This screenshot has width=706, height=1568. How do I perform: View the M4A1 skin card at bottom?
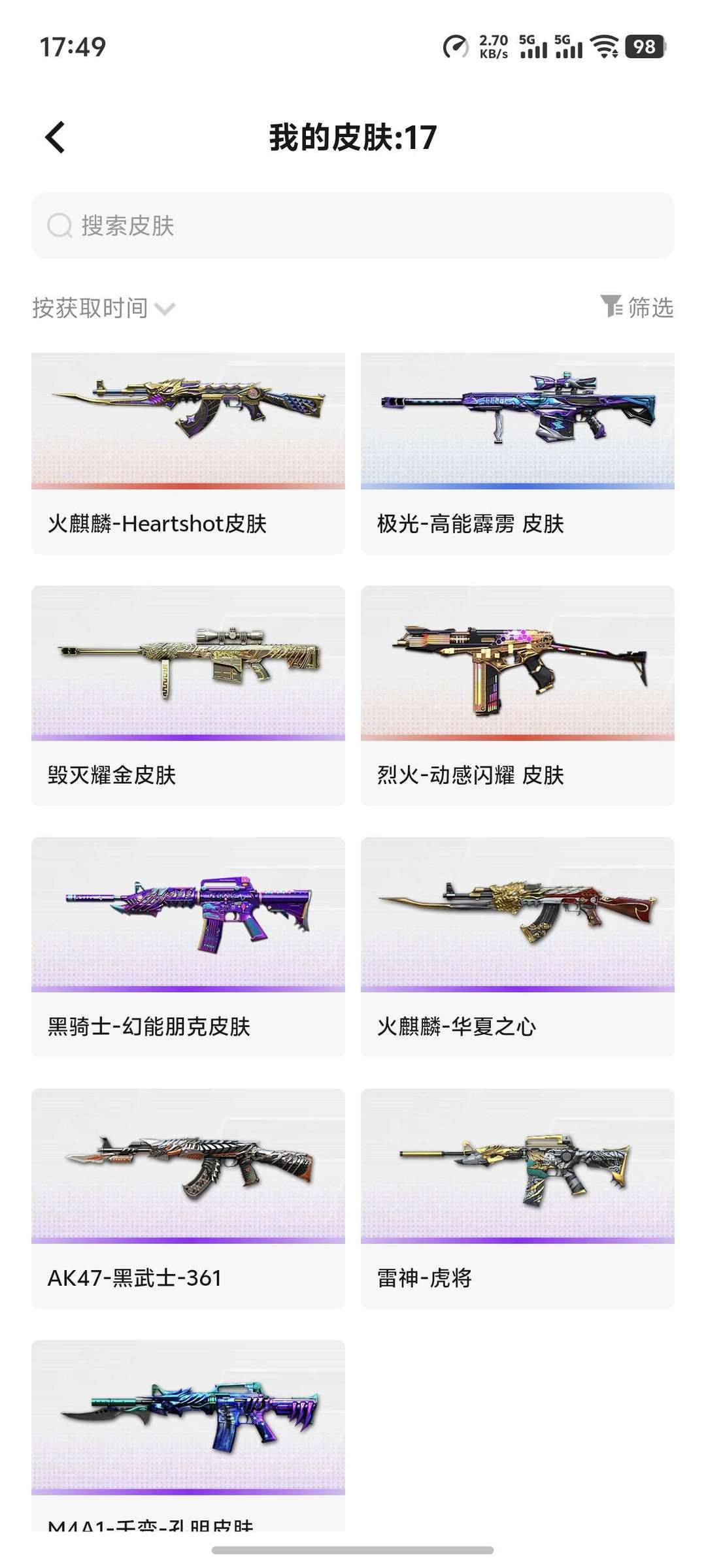[188, 1434]
